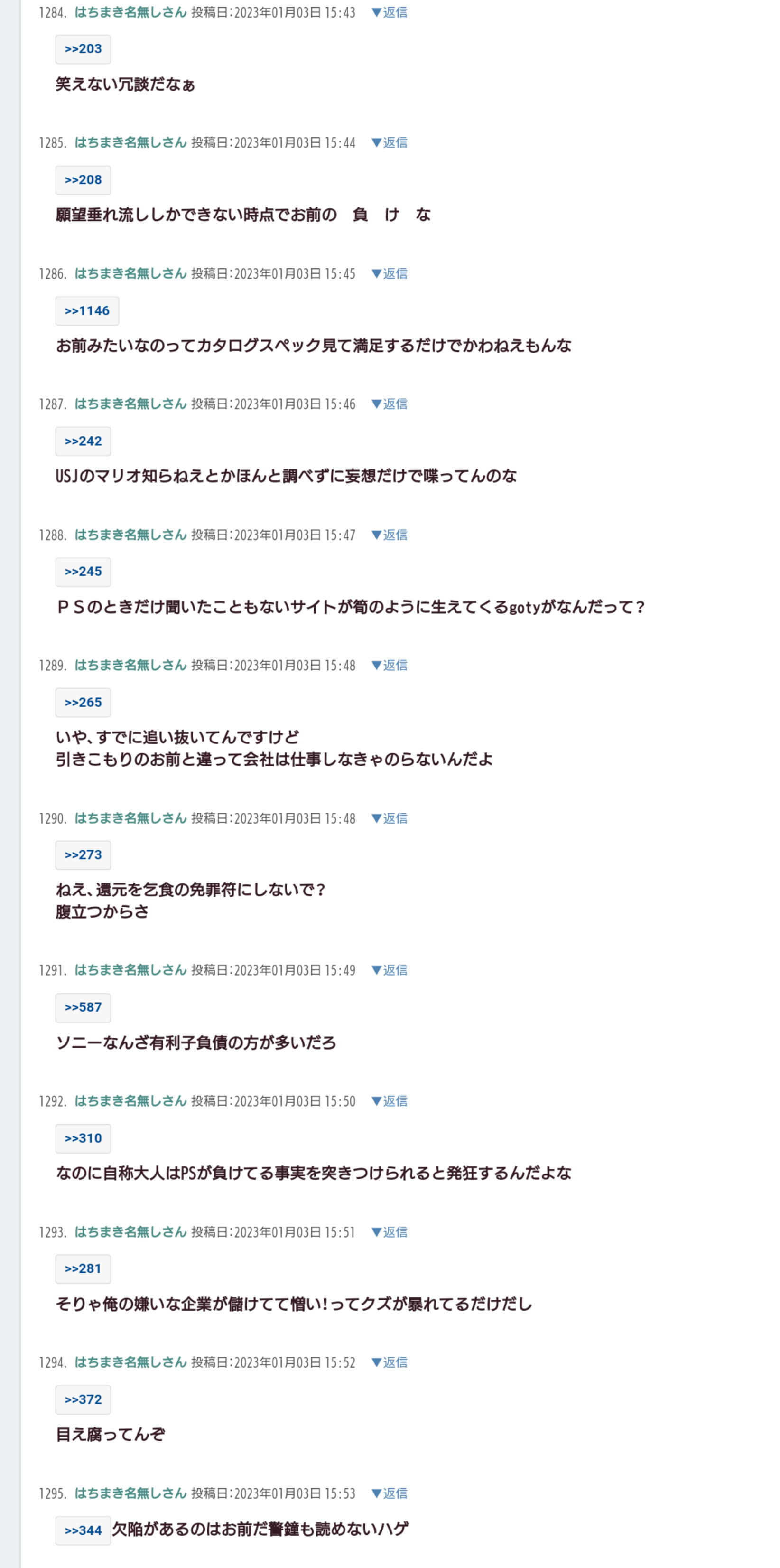Reply to comment 1287
The height and width of the screenshot is (1568, 780).
(x=390, y=404)
